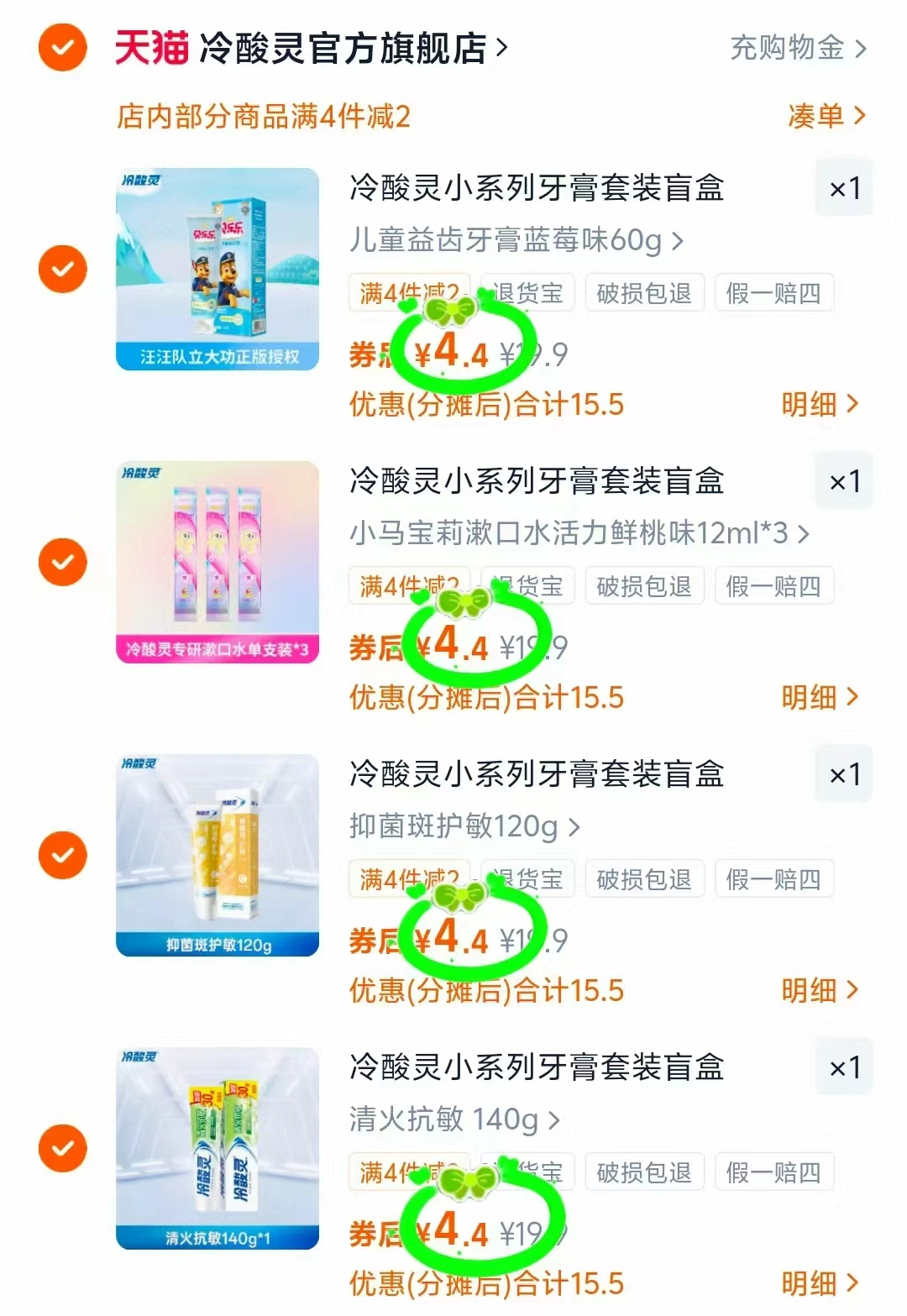Click the 退货宝 service tag
The height and width of the screenshot is (1316, 907).
click(527, 292)
